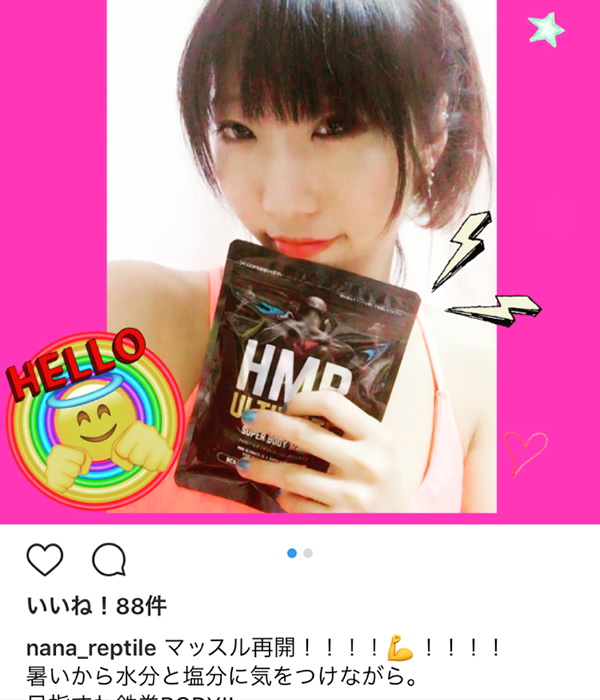
Task: Tap the carousel page indicator dots
Action: click(x=300, y=553)
